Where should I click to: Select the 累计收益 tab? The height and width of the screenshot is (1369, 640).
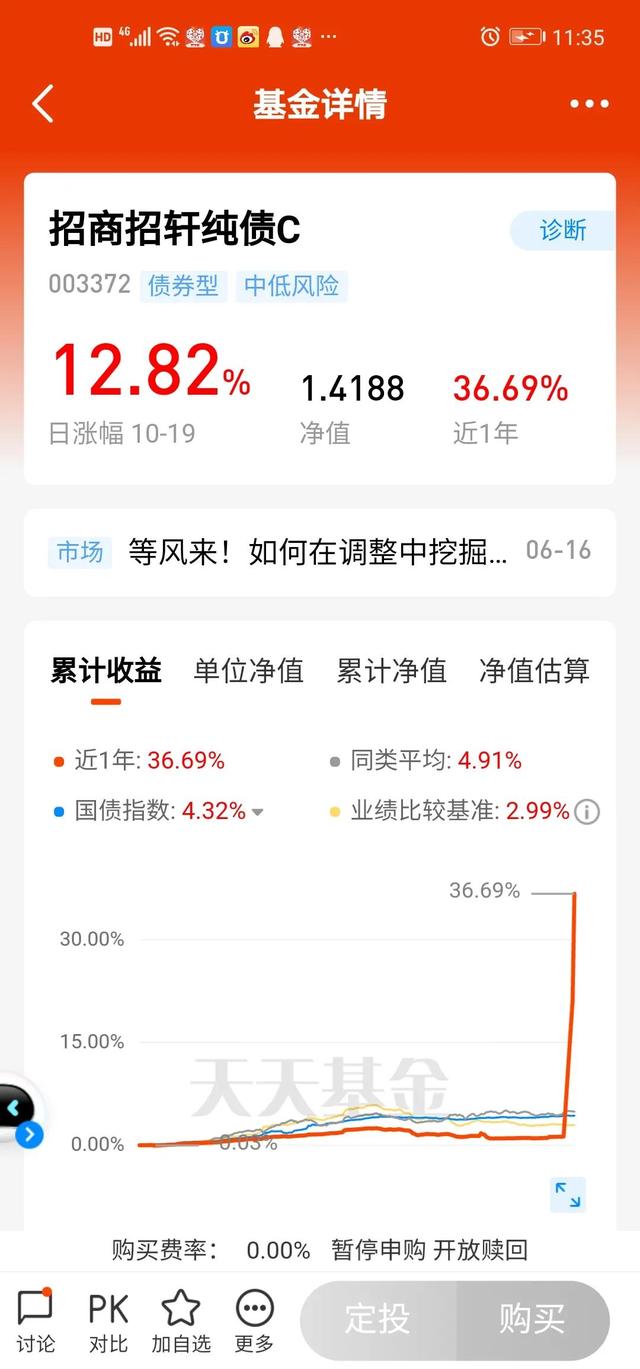point(106,671)
